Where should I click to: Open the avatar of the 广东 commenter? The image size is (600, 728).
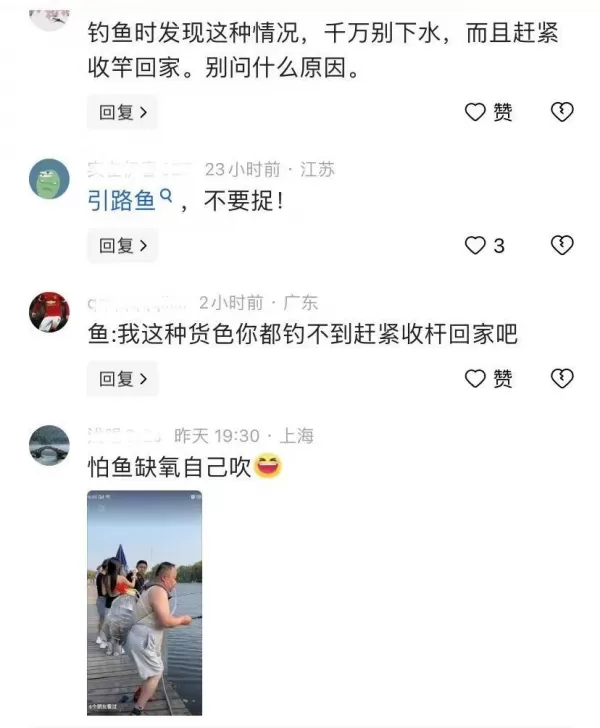point(49,312)
